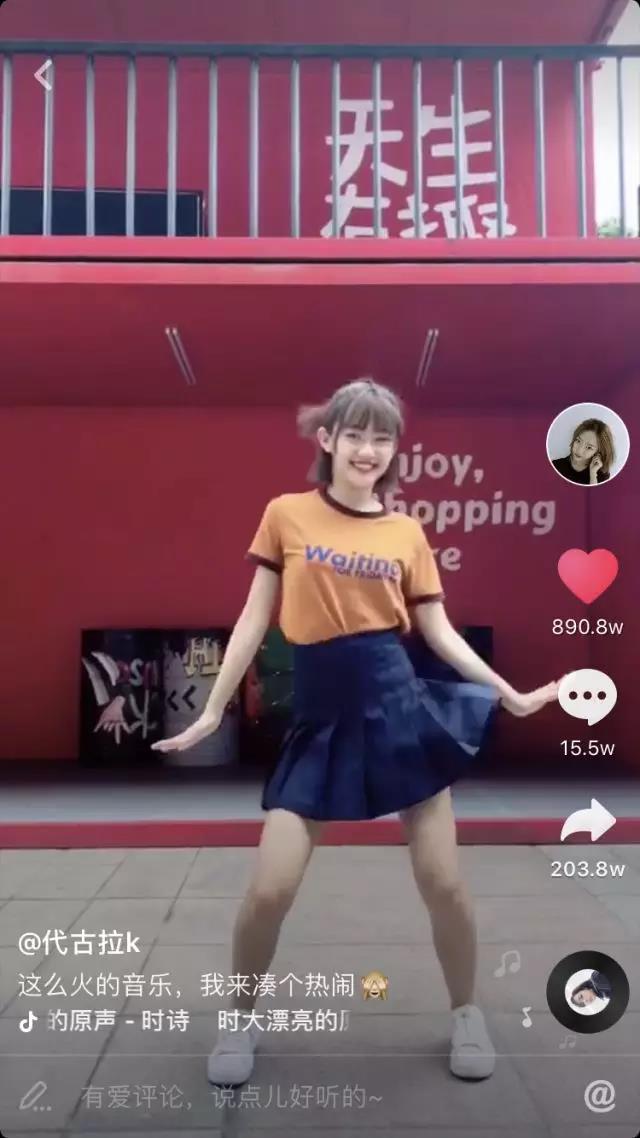Go back with the top-left arrow
The height and width of the screenshot is (1138, 640).
pyautogui.click(x=43, y=75)
